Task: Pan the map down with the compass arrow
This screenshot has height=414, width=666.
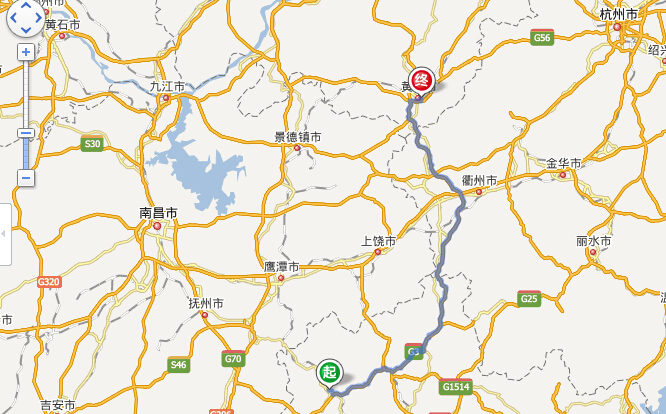Action: click(x=26, y=30)
